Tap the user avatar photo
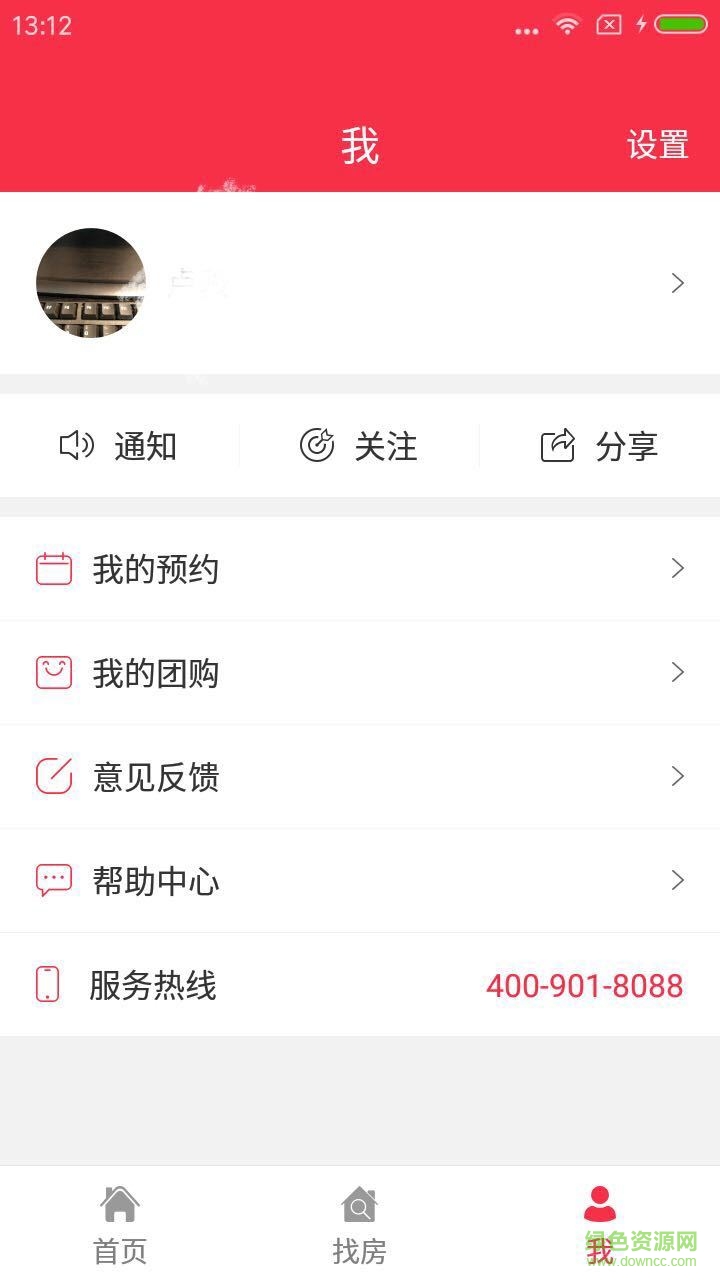The height and width of the screenshot is (1280, 720). click(90, 283)
